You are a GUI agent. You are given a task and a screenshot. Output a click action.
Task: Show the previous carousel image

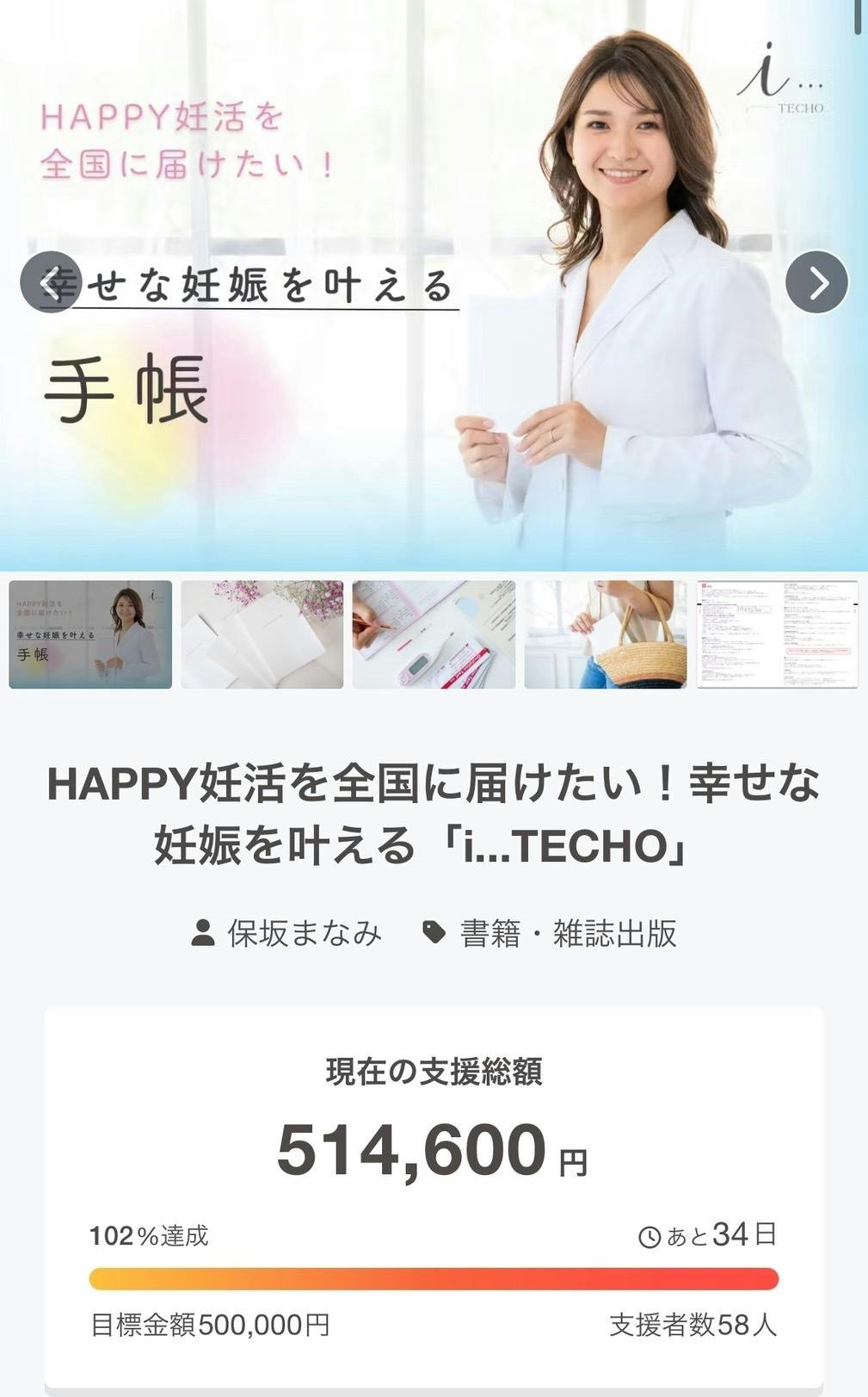[51, 282]
